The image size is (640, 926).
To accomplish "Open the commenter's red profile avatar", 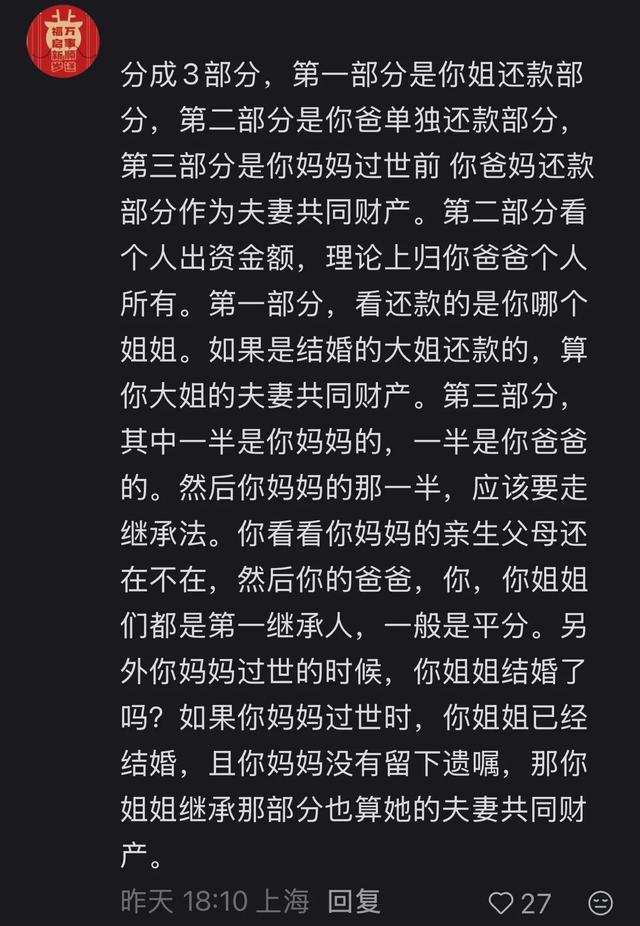I will 63,41.
